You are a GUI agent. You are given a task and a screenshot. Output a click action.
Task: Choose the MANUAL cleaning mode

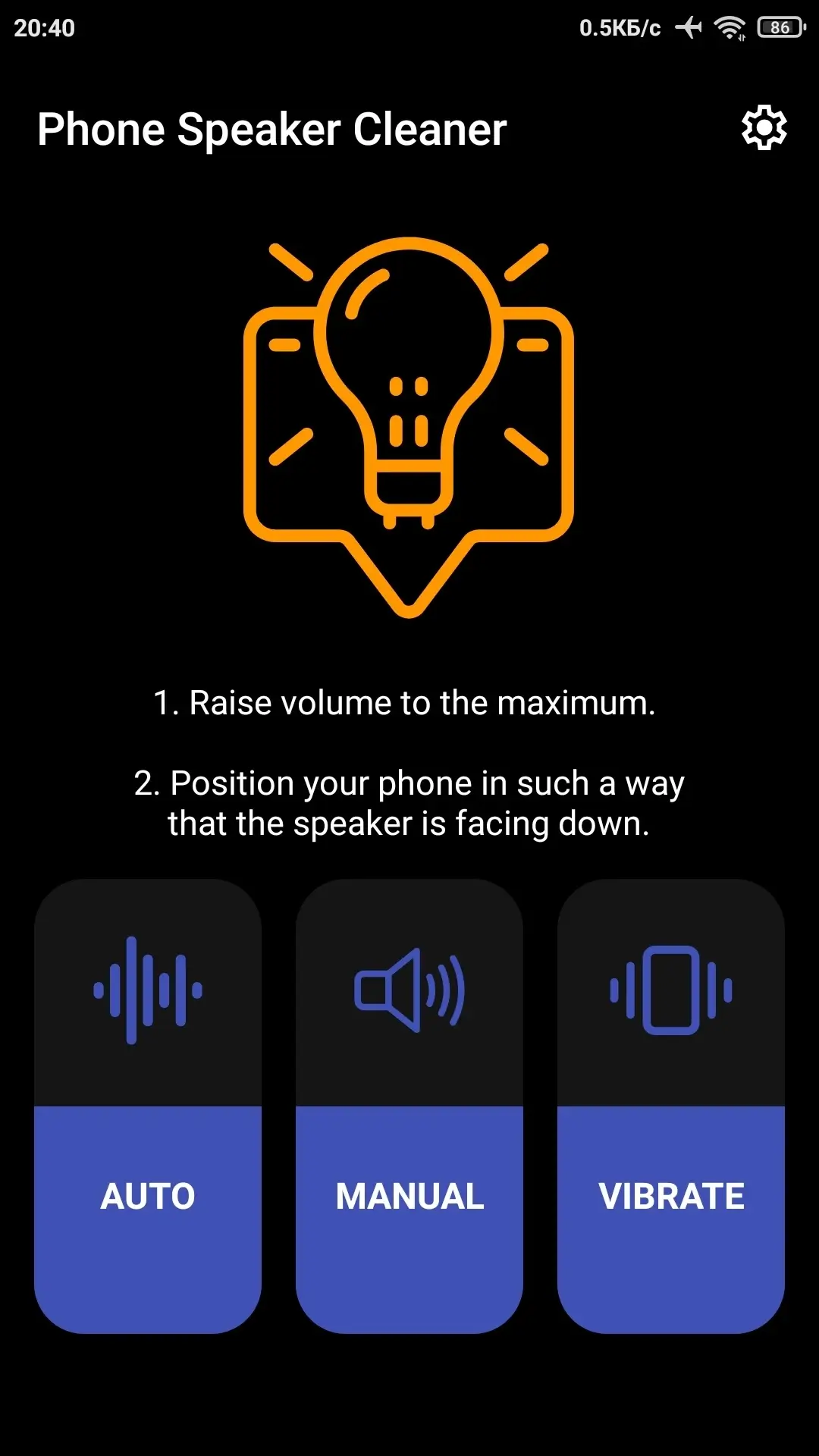(409, 1106)
